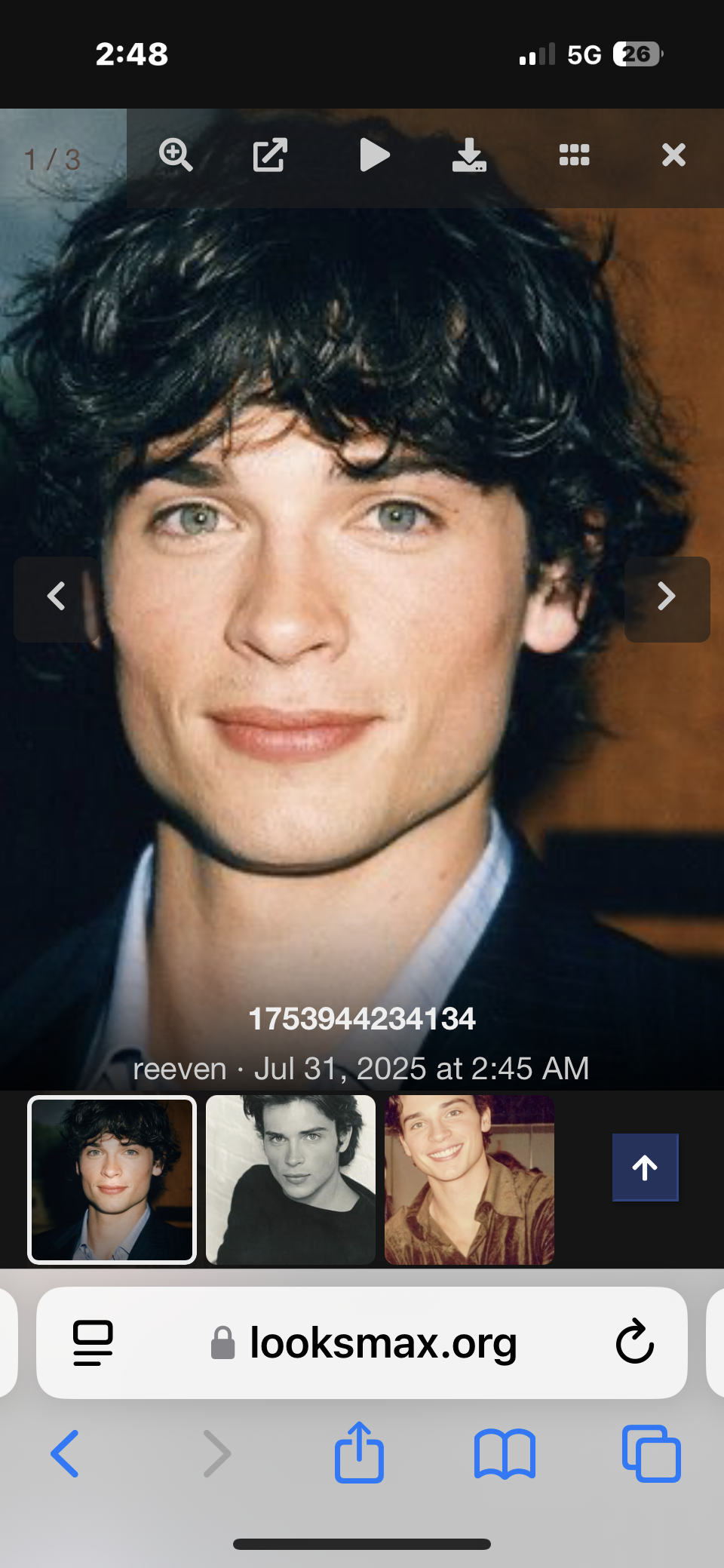The height and width of the screenshot is (1568, 724).
Task: Select the third smiling thumbnail
Action: tap(469, 1180)
